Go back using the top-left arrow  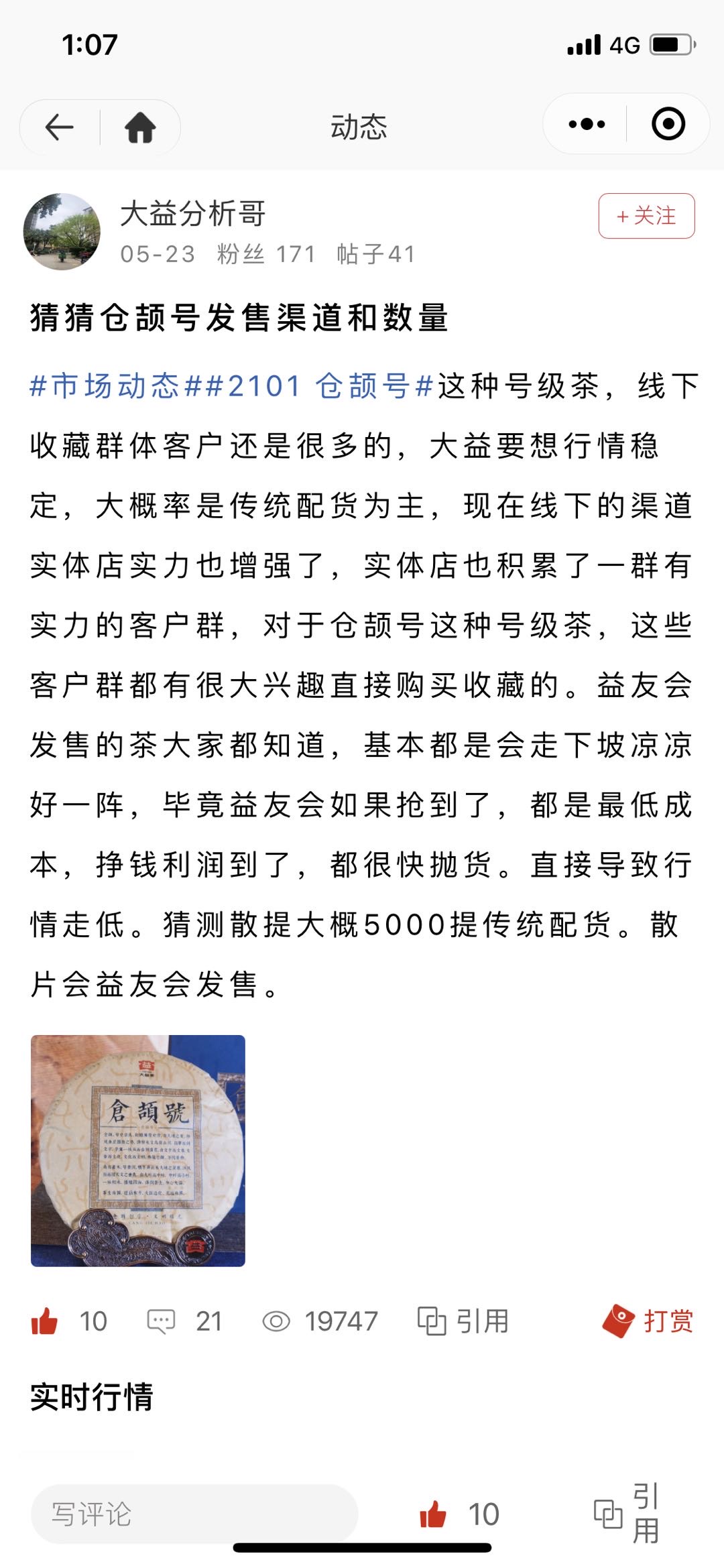click(x=59, y=127)
